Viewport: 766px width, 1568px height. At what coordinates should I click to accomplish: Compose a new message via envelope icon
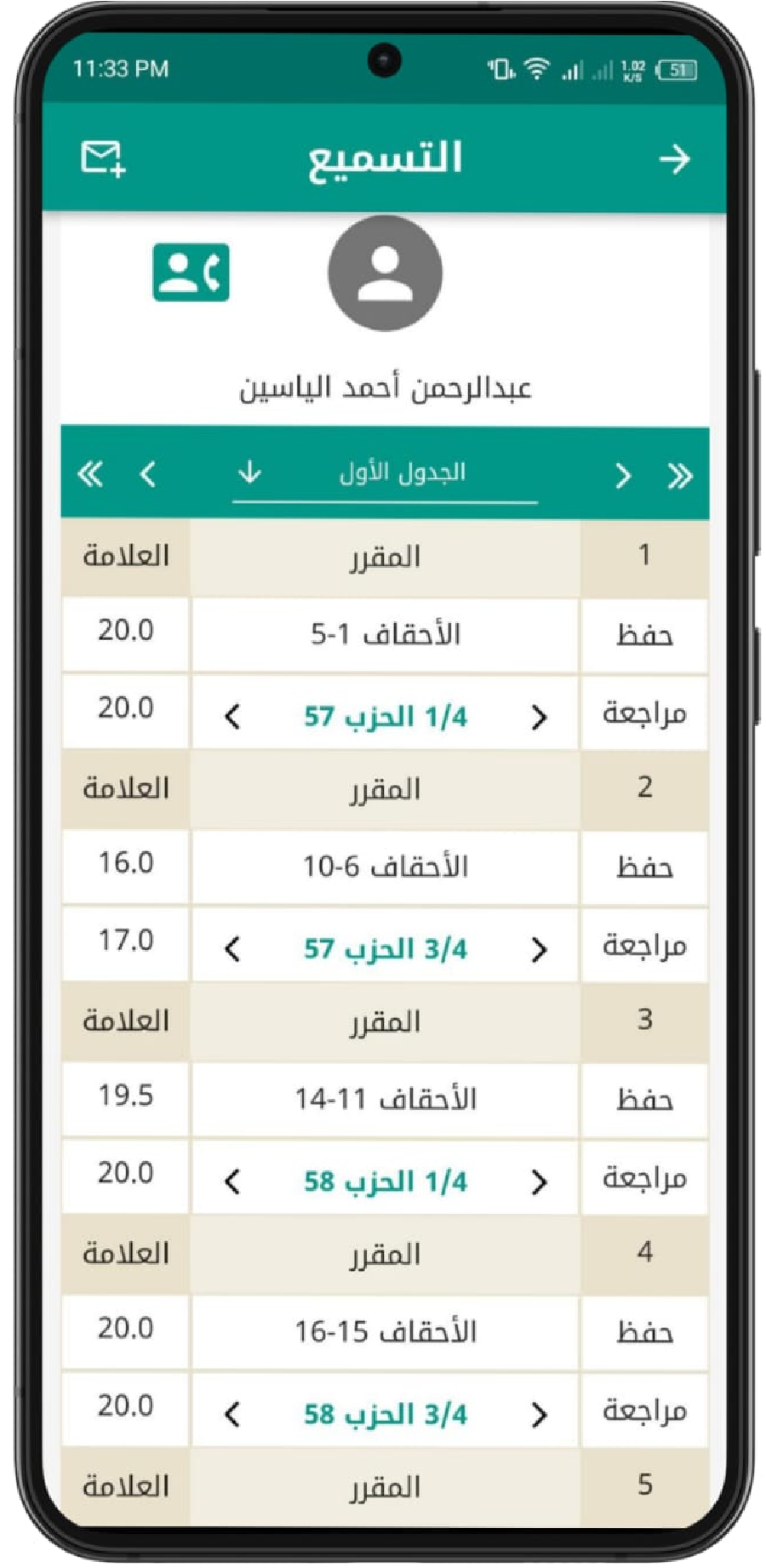(103, 158)
